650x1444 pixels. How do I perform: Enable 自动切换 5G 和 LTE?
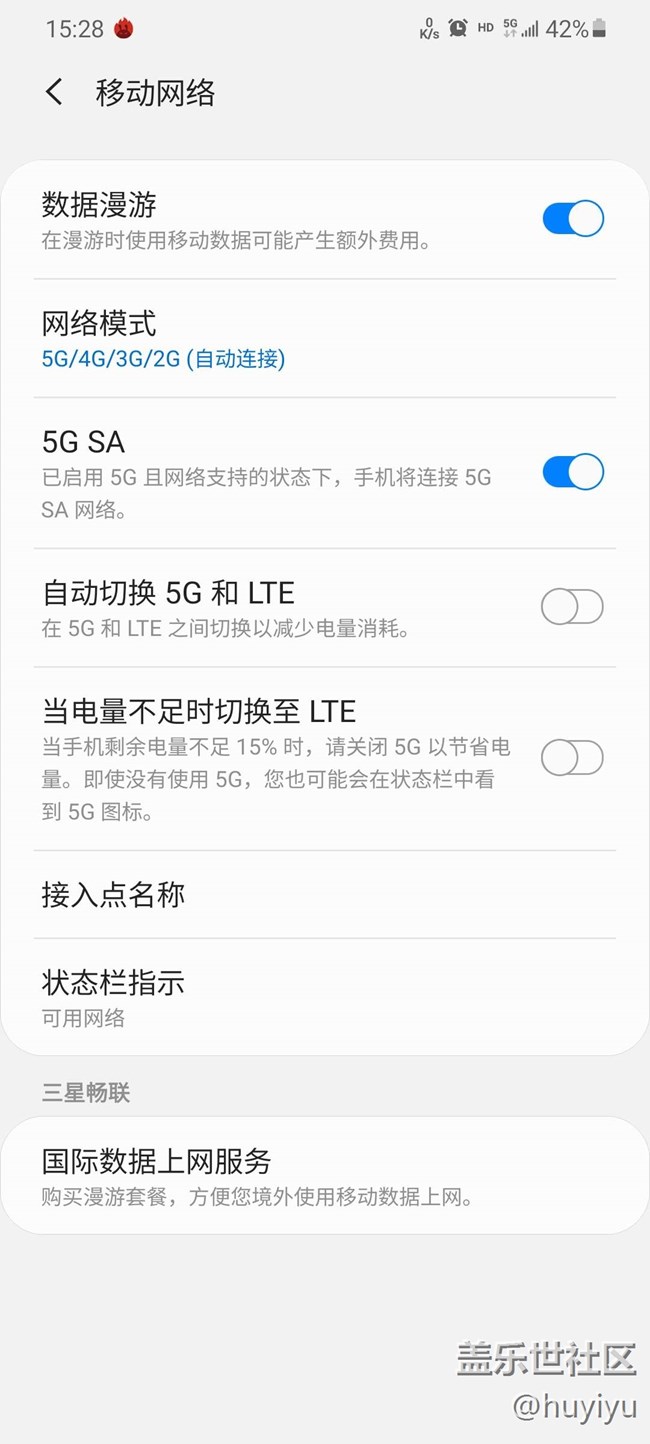[572, 607]
